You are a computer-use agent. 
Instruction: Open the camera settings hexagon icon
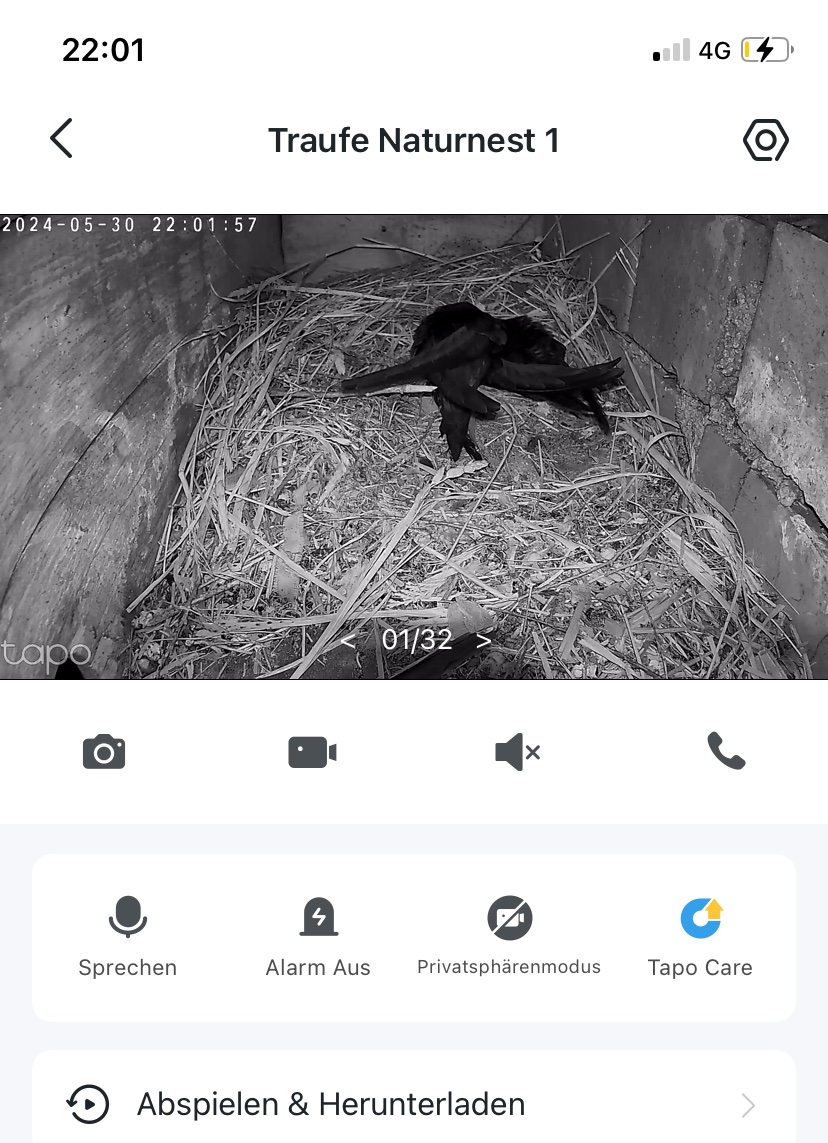[765, 140]
